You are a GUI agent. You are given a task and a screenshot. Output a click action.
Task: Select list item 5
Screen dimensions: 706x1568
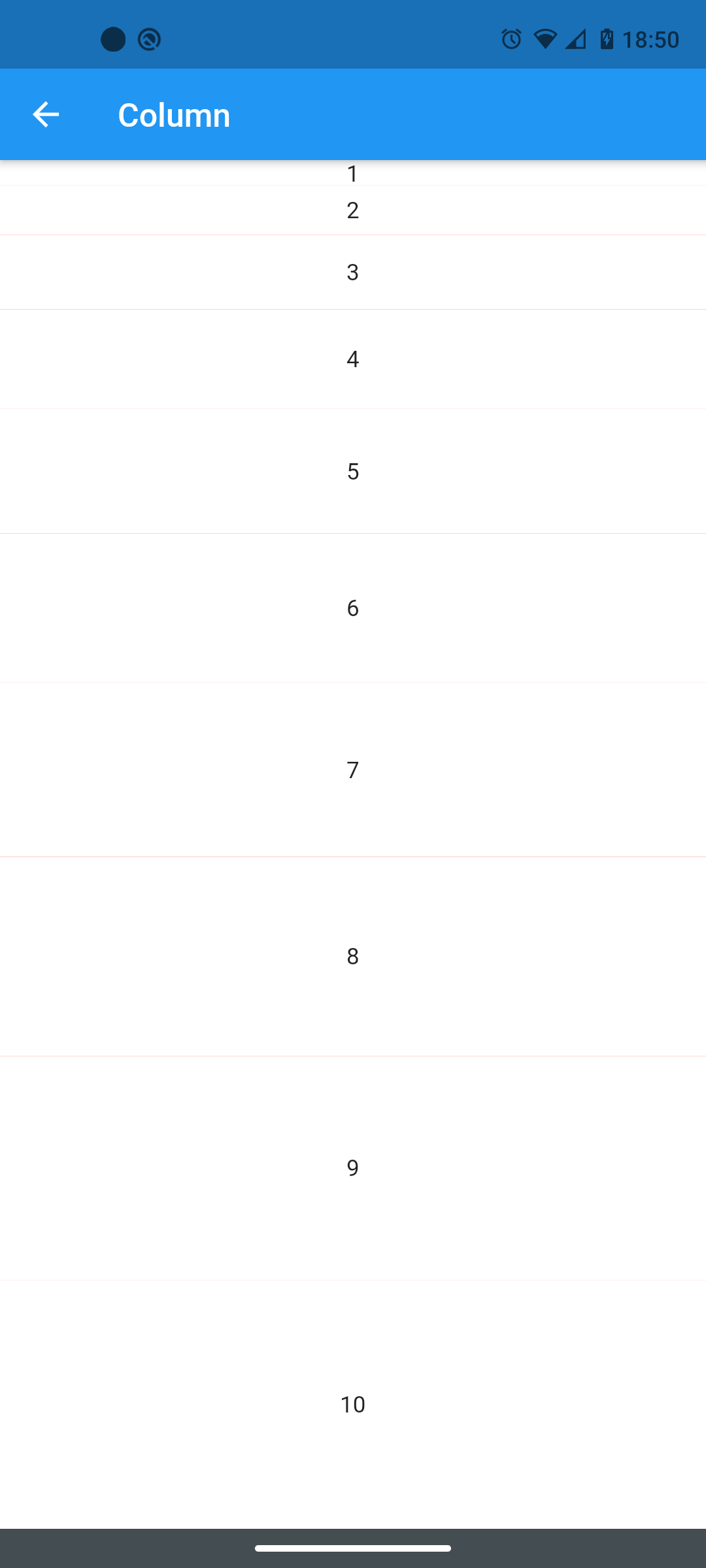pos(353,471)
